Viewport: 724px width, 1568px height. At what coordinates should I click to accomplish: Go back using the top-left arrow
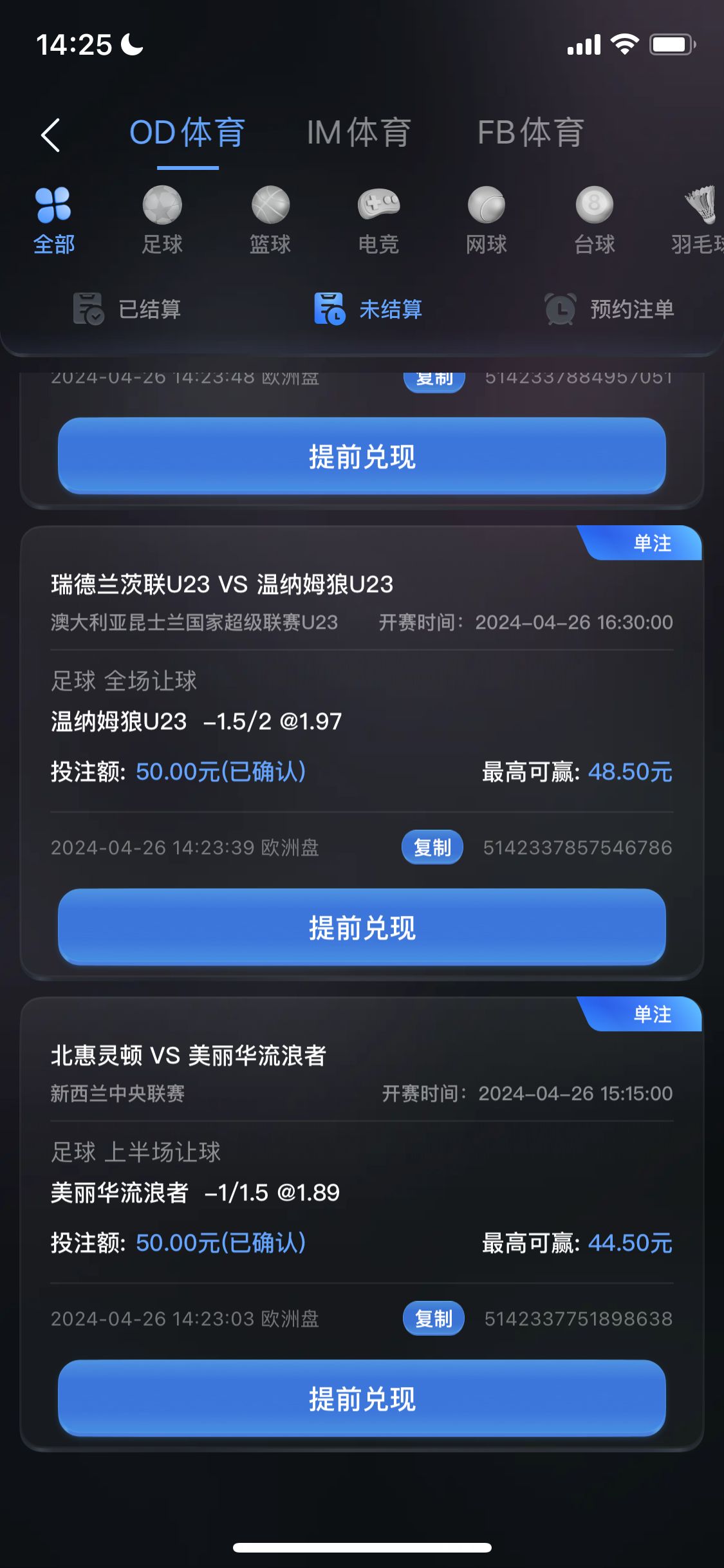tap(50, 135)
